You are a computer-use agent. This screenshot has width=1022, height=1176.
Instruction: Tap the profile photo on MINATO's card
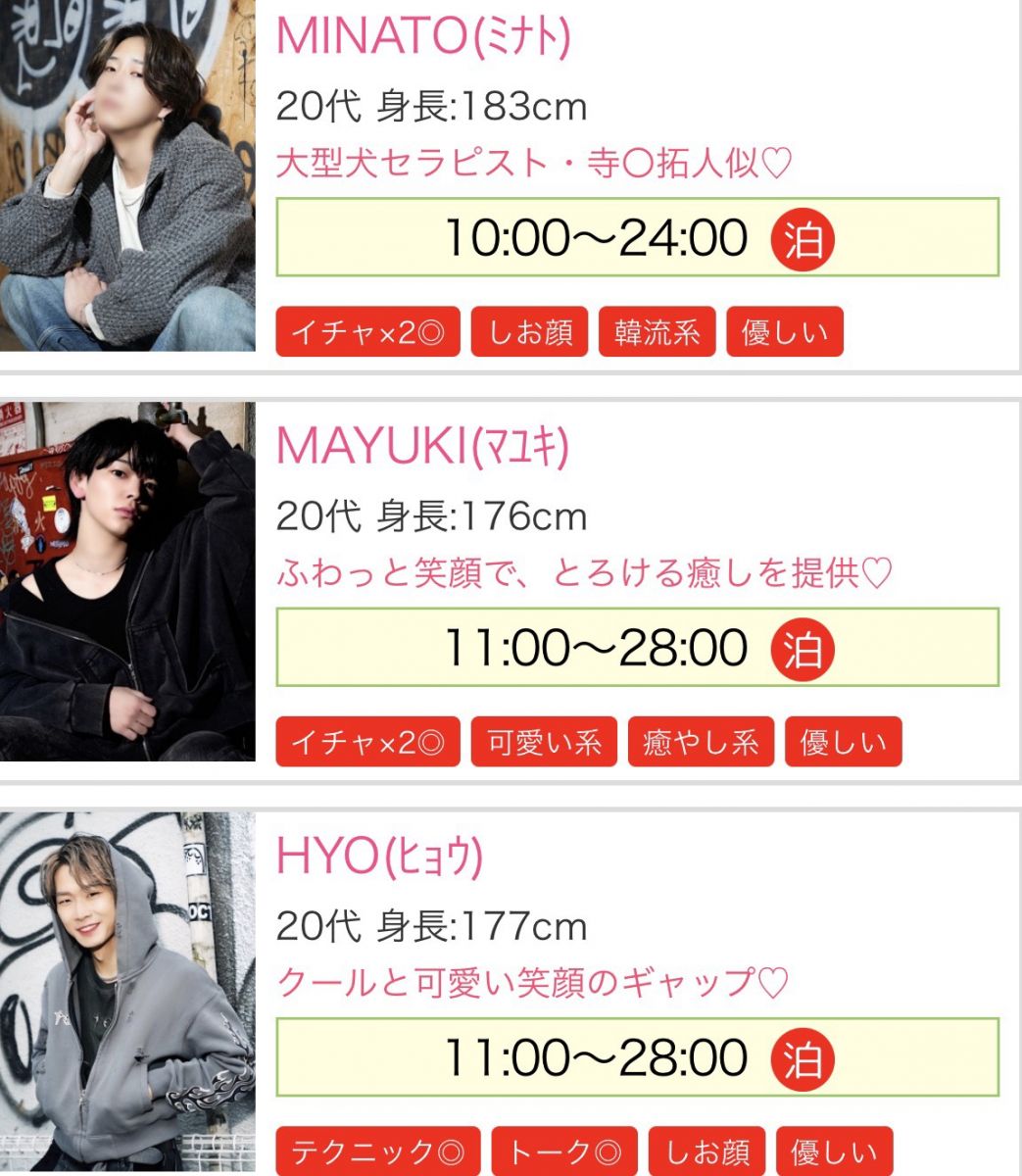pos(127,174)
